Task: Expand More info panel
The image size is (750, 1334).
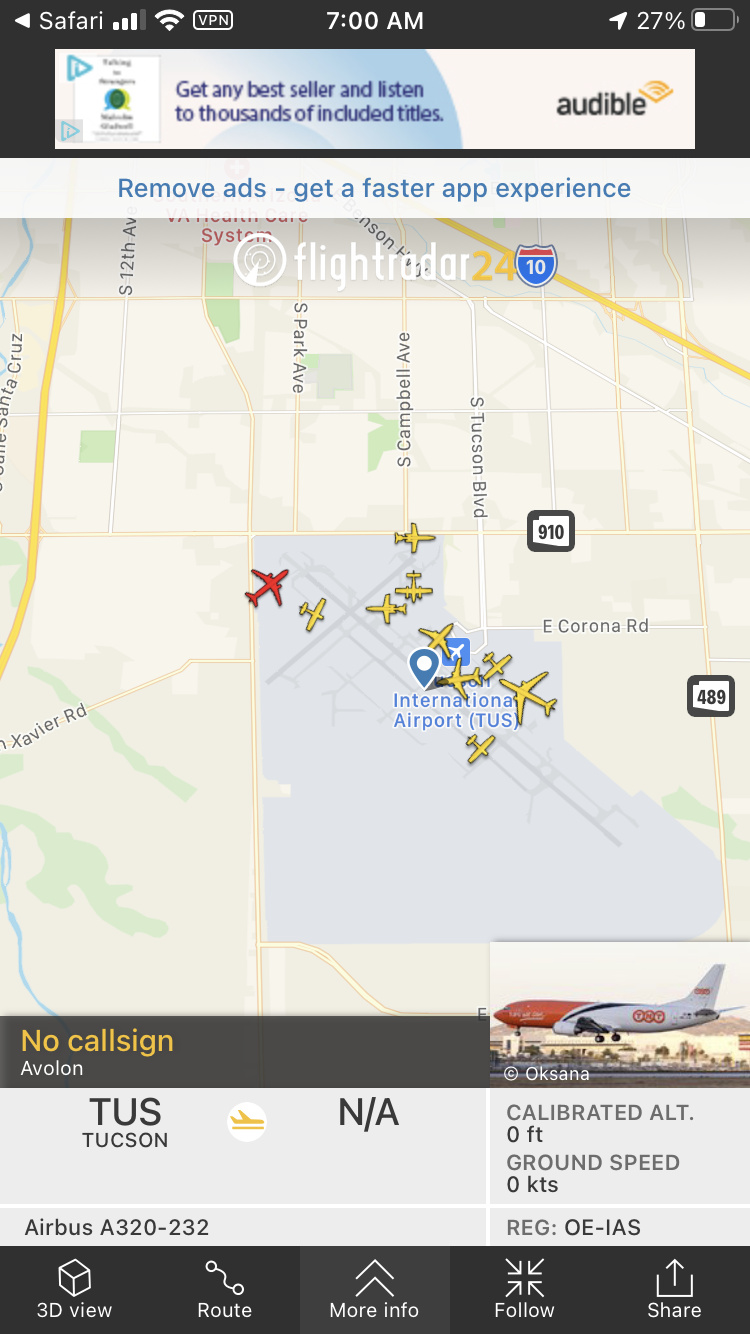Action: pyautogui.click(x=374, y=1289)
